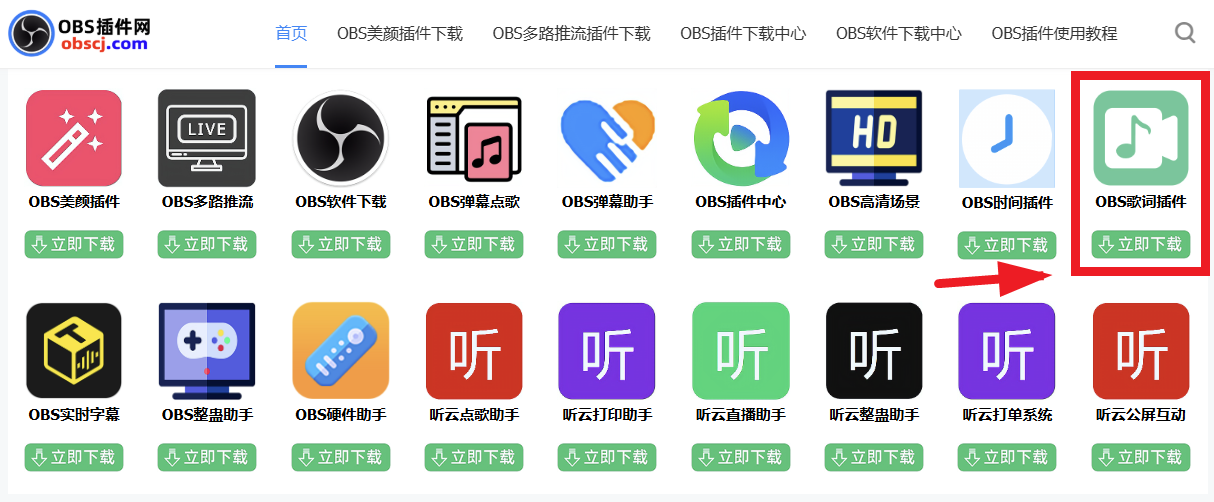Viewport: 1214px width, 502px height.
Task: Open OBS插件下载中心 in the top menu
Action: (743, 33)
